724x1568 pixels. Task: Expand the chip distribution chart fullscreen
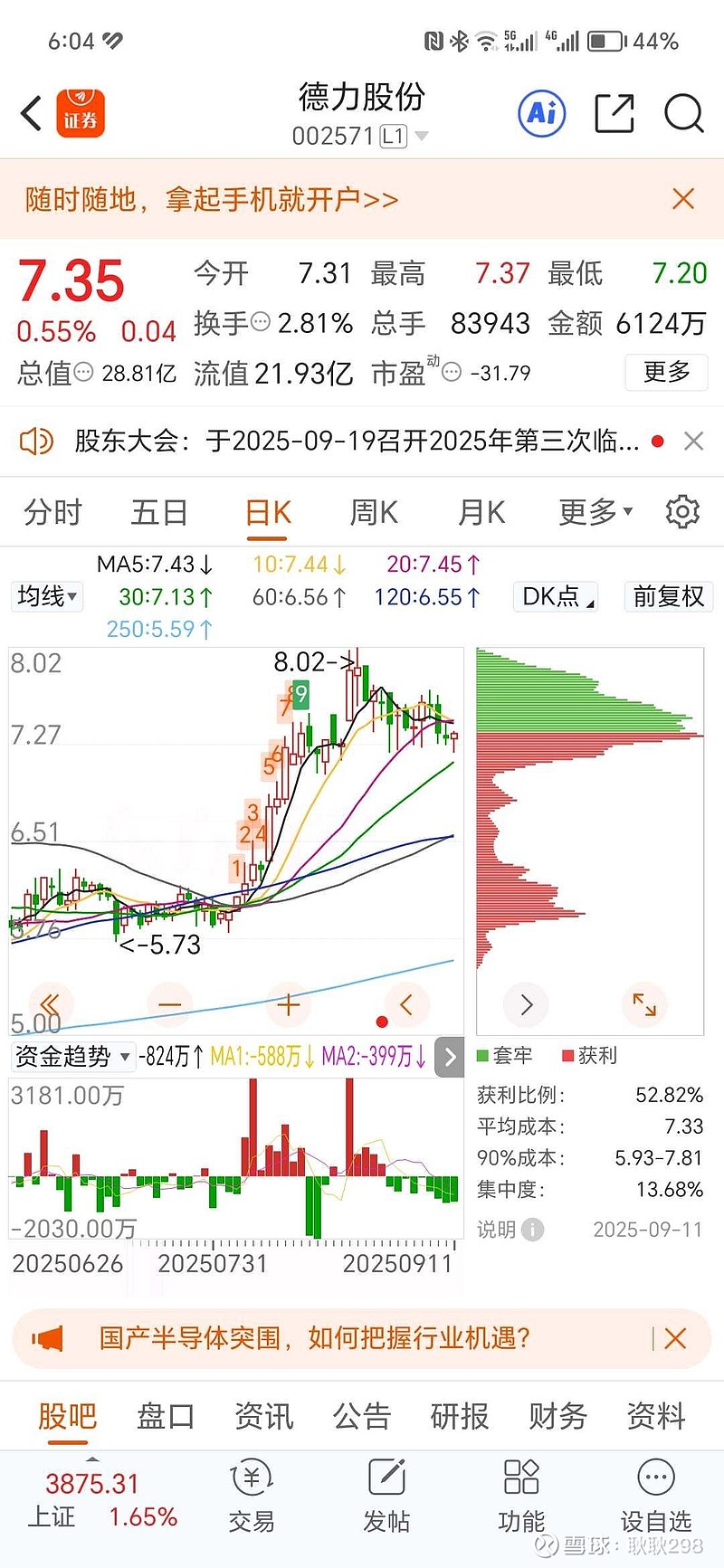(x=644, y=1004)
